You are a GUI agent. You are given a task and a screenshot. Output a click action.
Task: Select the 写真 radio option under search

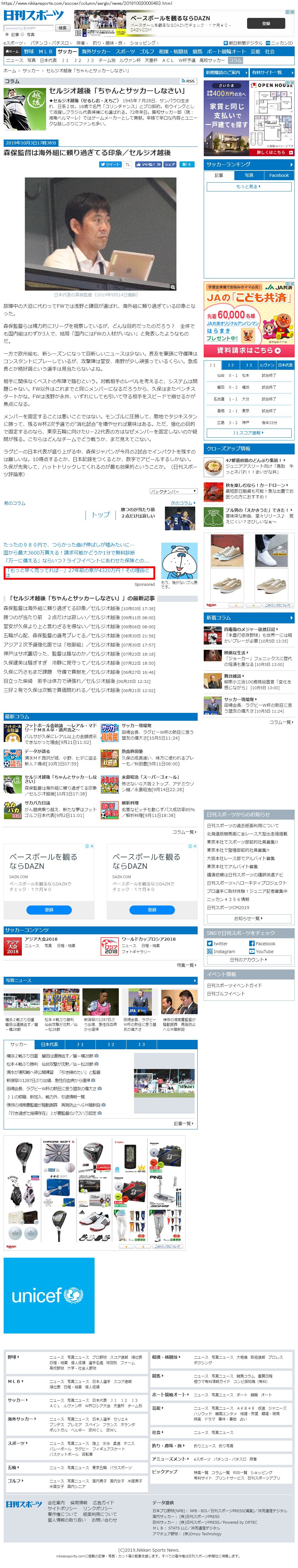(23, 35)
